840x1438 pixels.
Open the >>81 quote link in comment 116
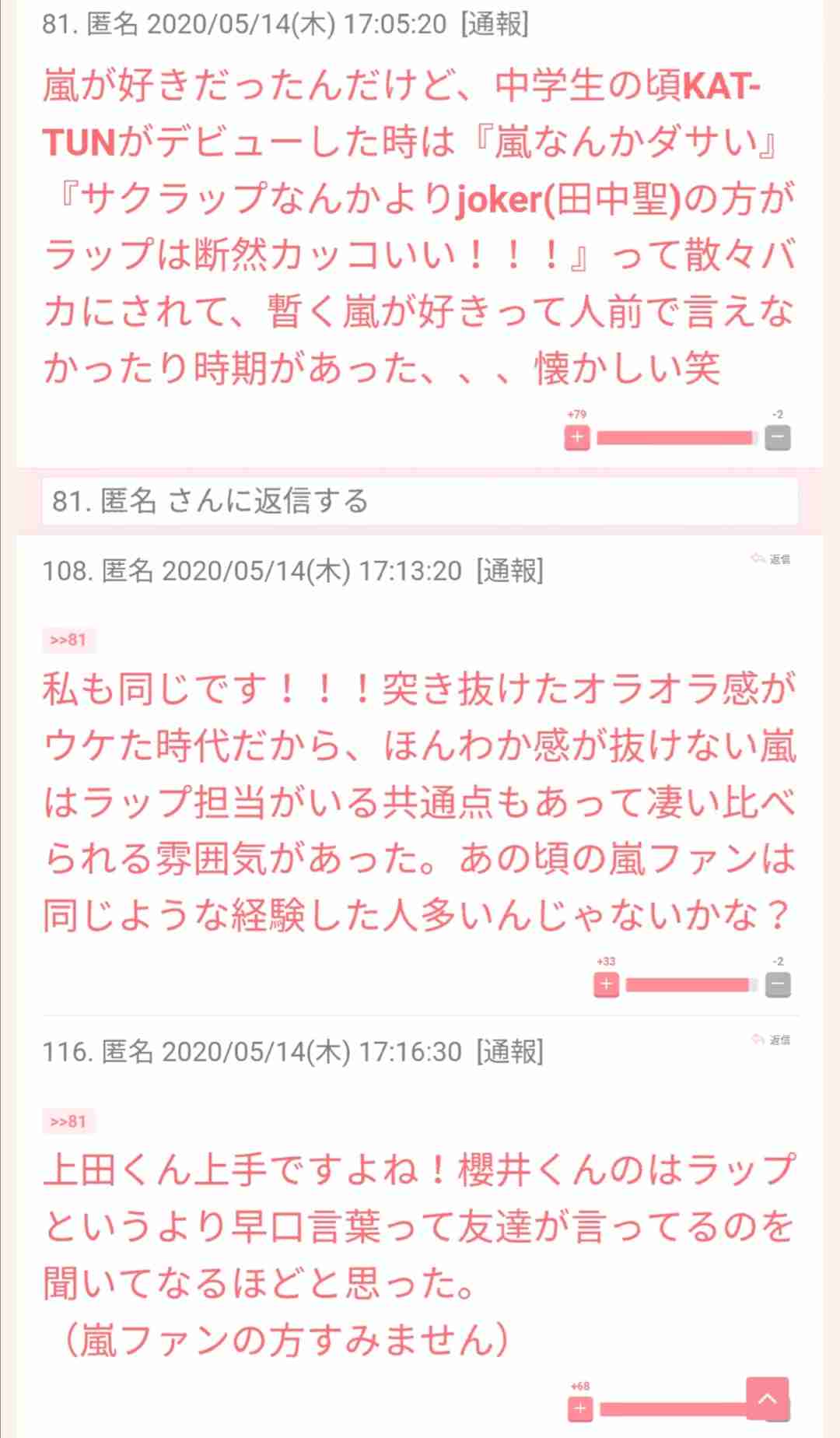click(x=68, y=1119)
